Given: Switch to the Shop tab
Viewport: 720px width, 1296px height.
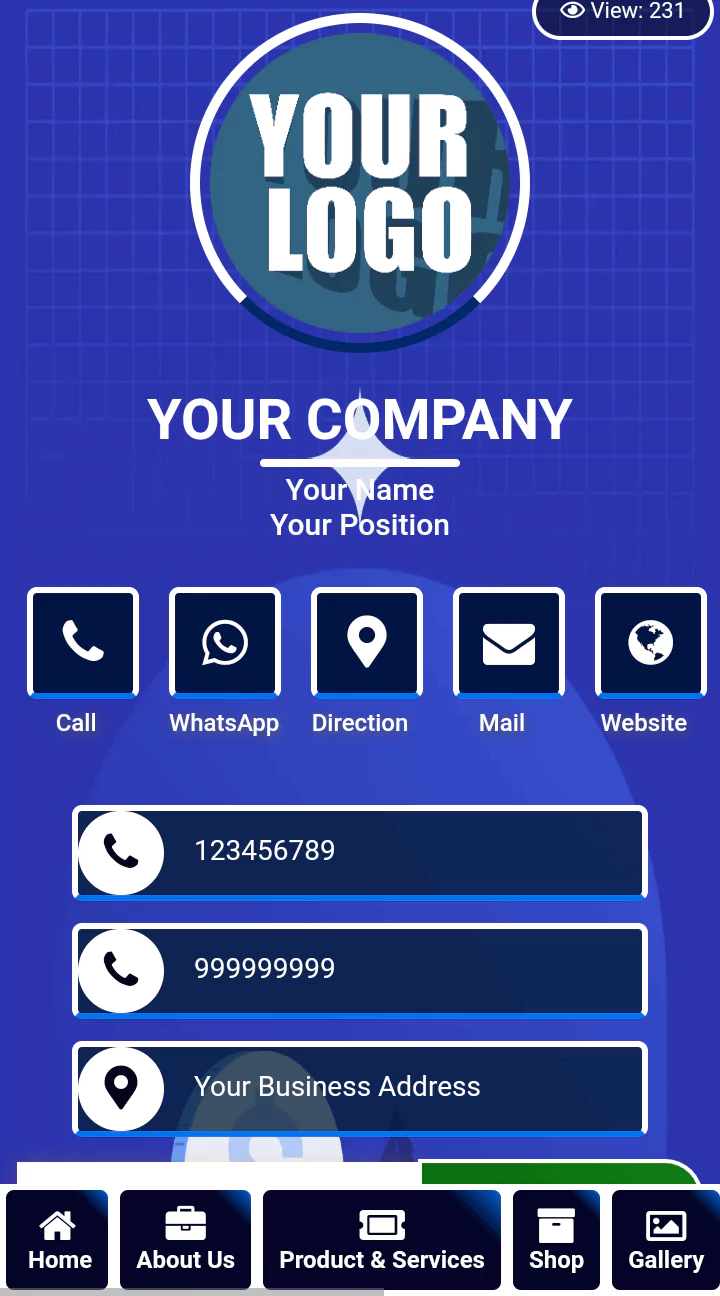Looking at the screenshot, I should tap(556, 1240).
